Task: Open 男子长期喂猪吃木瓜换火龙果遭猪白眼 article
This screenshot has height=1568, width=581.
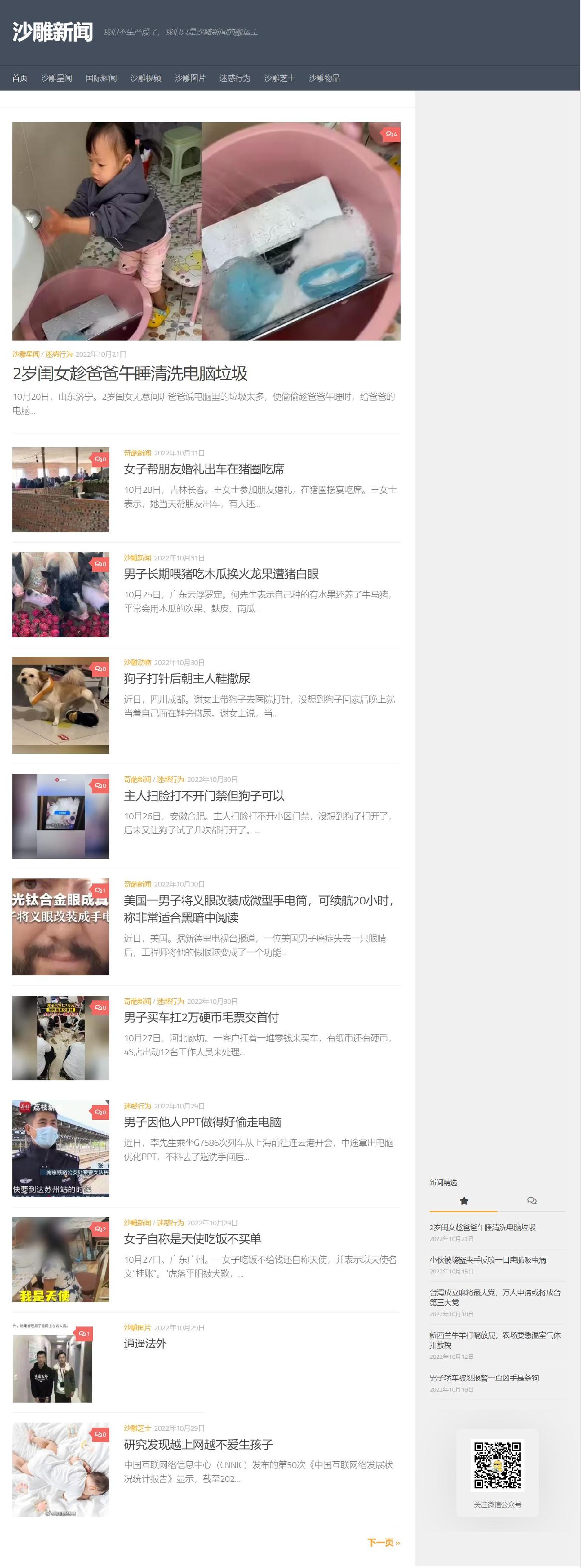Action: (221, 574)
